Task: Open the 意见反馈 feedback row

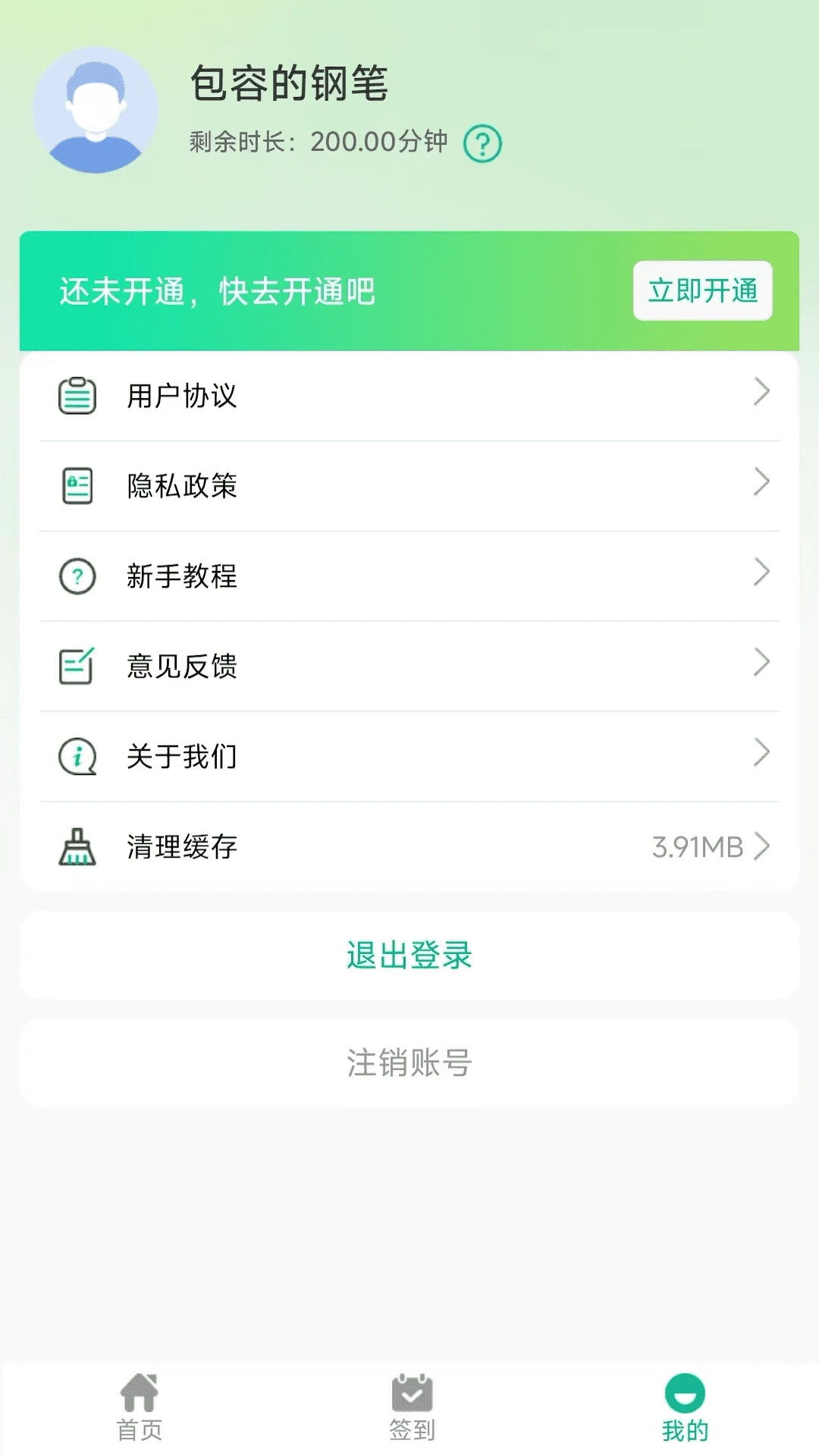Action: click(409, 666)
